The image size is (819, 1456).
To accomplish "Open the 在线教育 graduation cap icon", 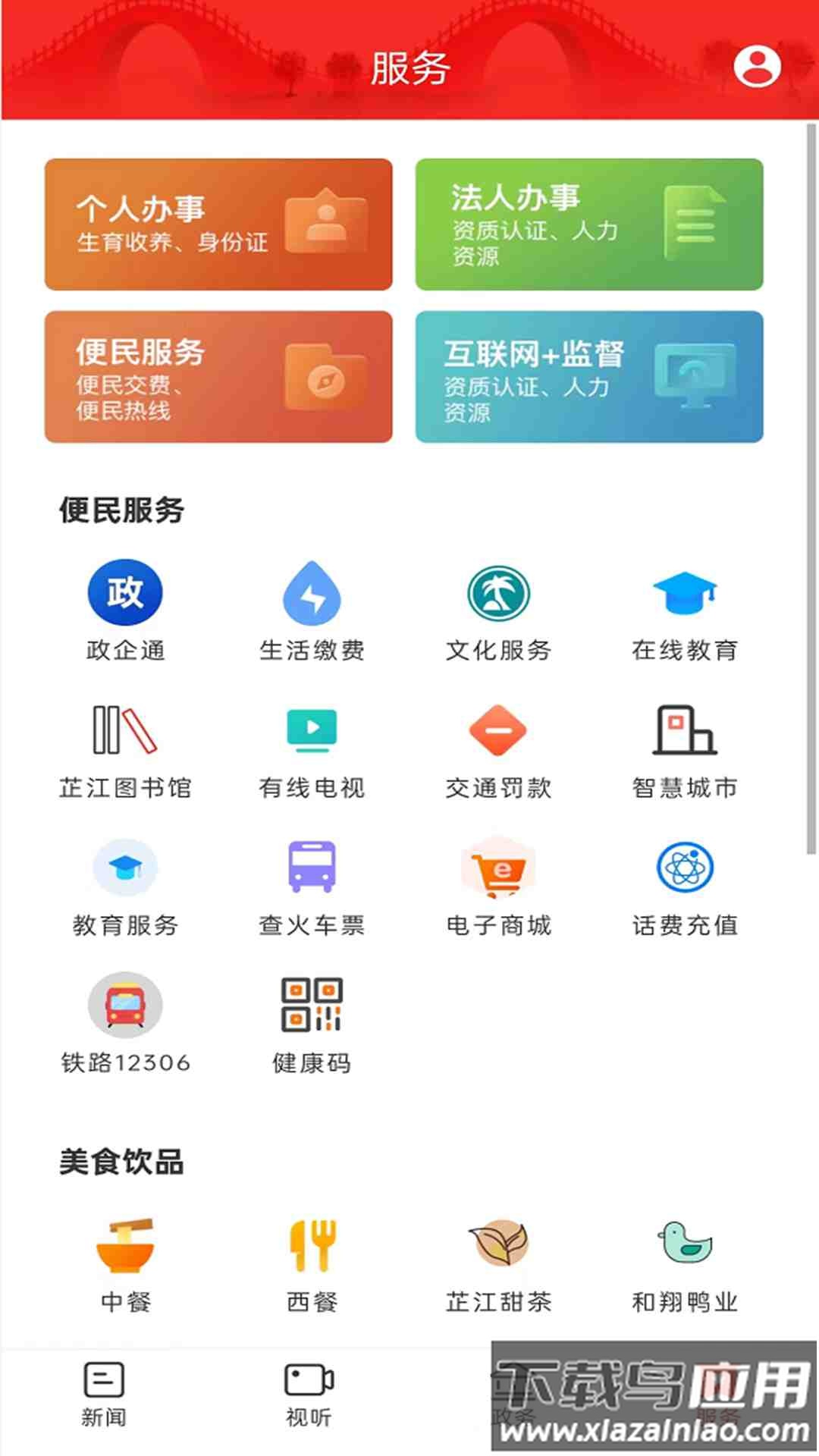I will tap(684, 597).
